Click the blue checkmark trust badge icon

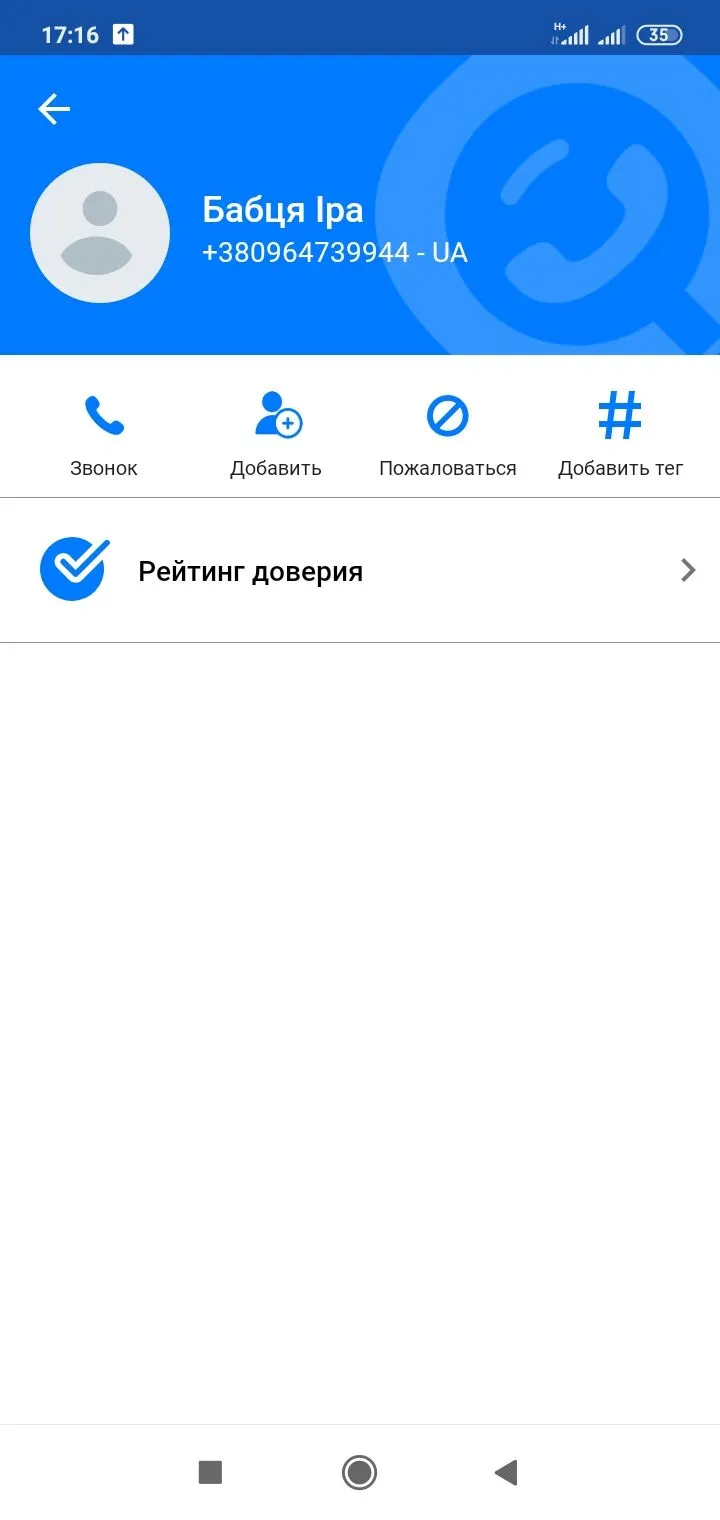[x=74, y=569]
